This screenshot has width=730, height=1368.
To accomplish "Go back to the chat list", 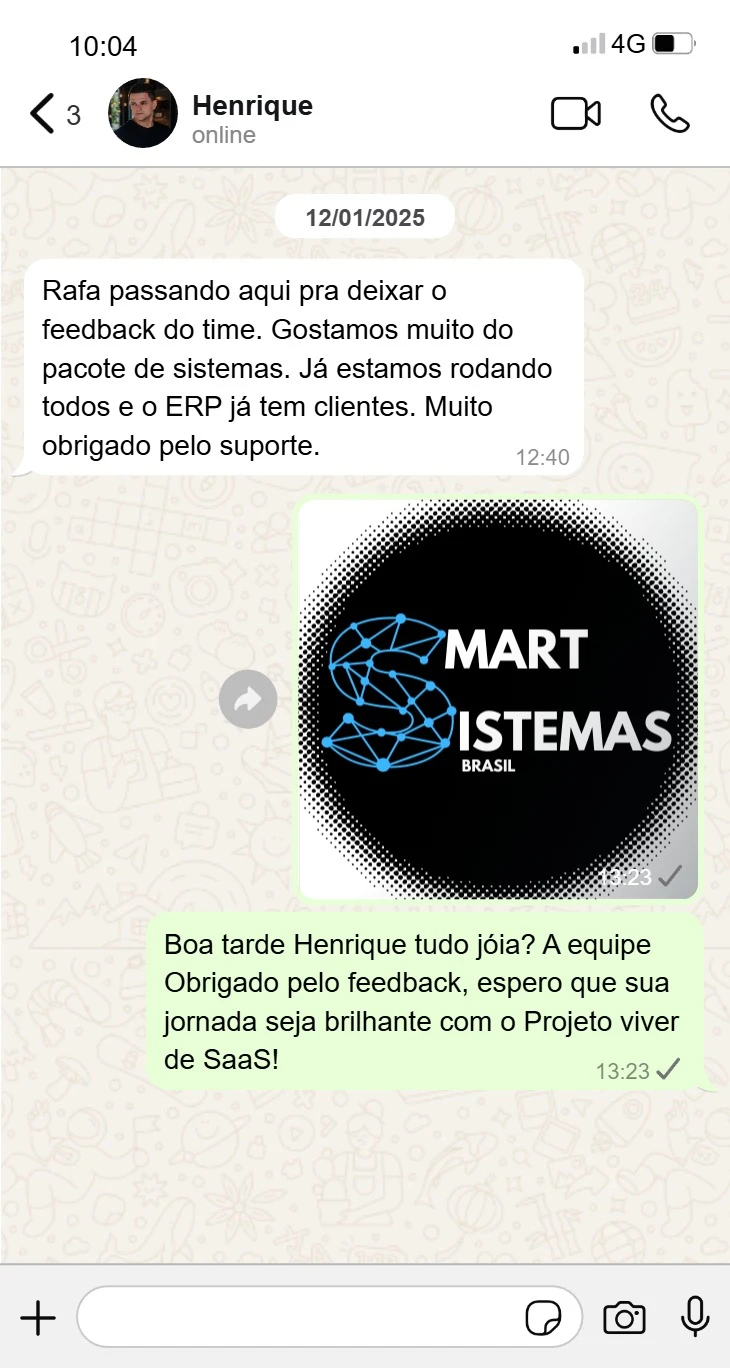I will pyautogui.click(x=43, y=114).
